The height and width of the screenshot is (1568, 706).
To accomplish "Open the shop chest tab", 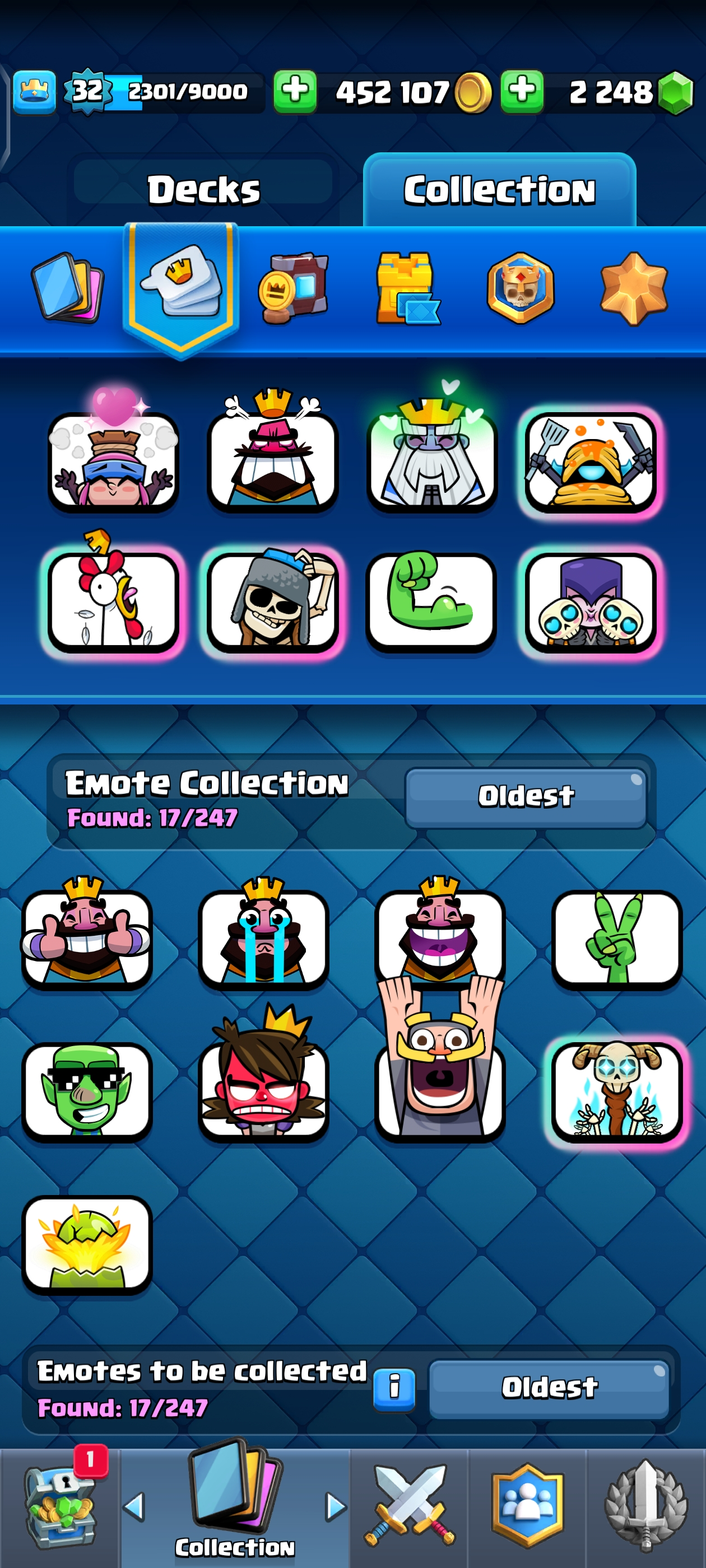I will click(x=60, y=1506).
